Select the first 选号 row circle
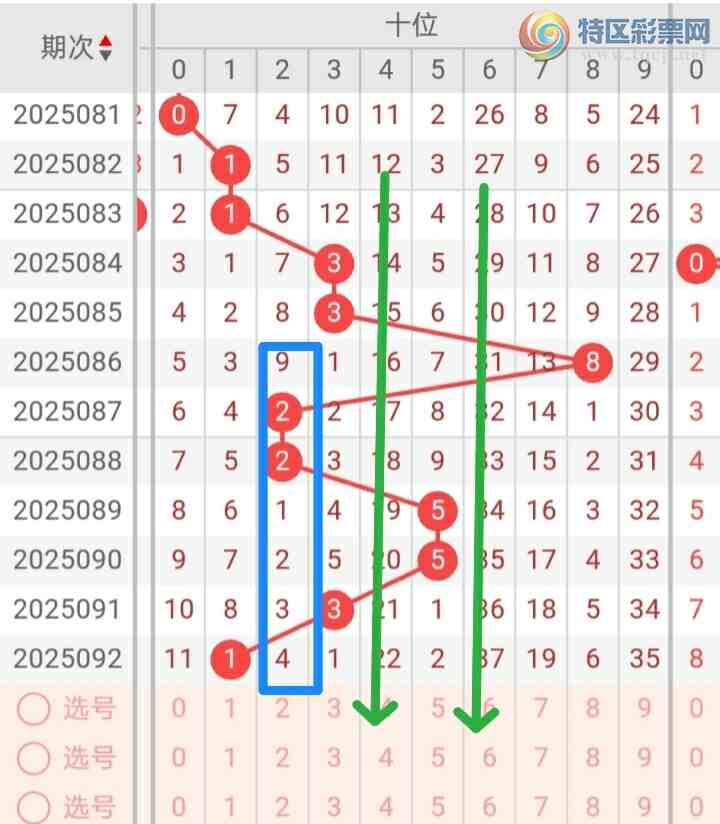 coord(34,709)
